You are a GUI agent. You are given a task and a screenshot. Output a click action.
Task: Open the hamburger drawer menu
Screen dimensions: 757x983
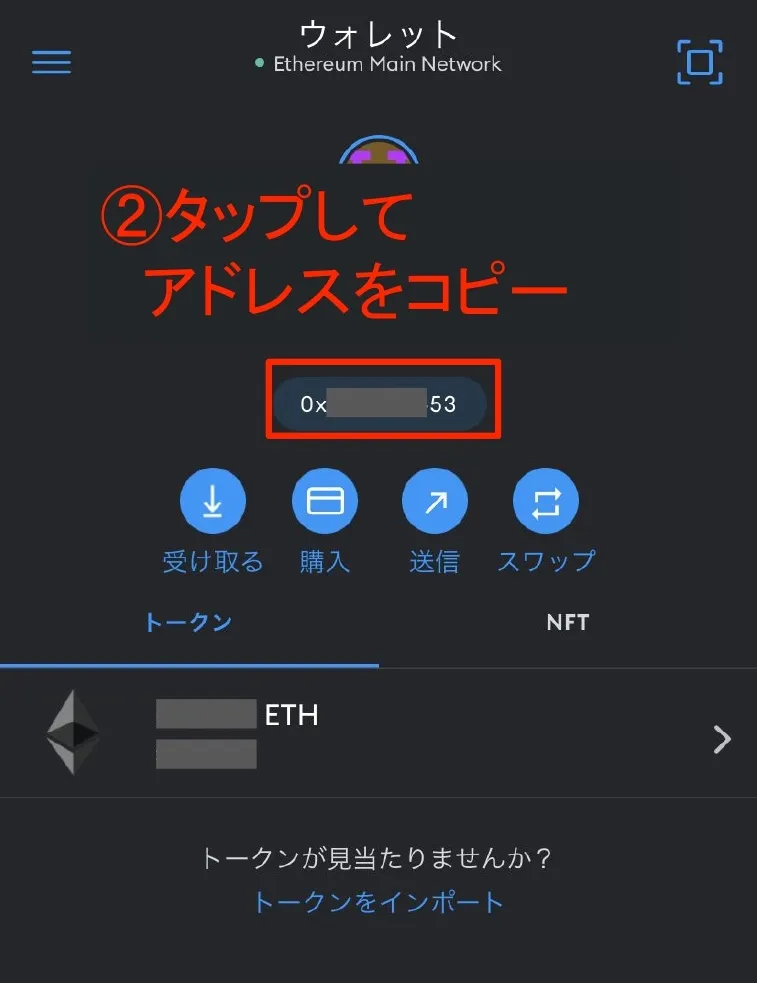tap(51, 62)
